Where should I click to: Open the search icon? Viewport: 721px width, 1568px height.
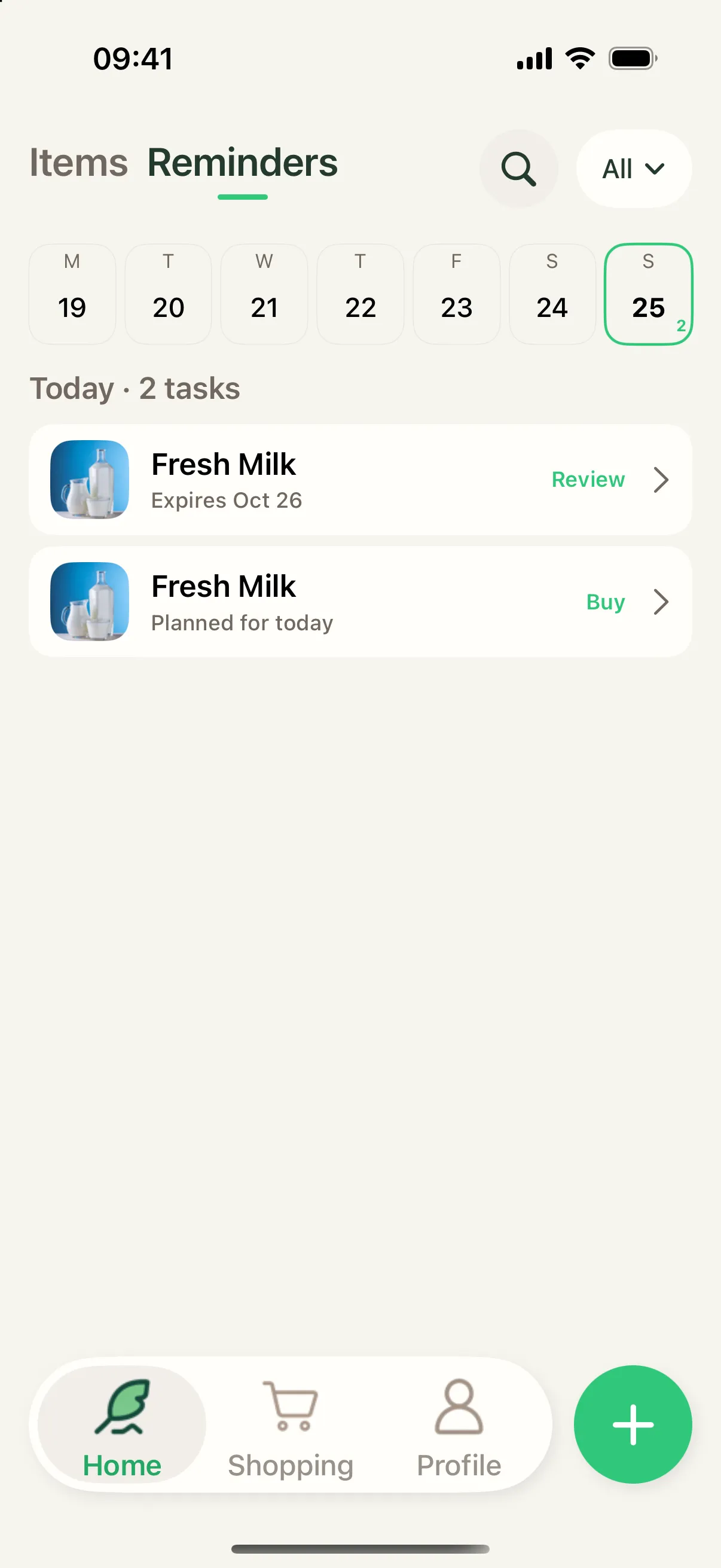[x=518, y=169]
